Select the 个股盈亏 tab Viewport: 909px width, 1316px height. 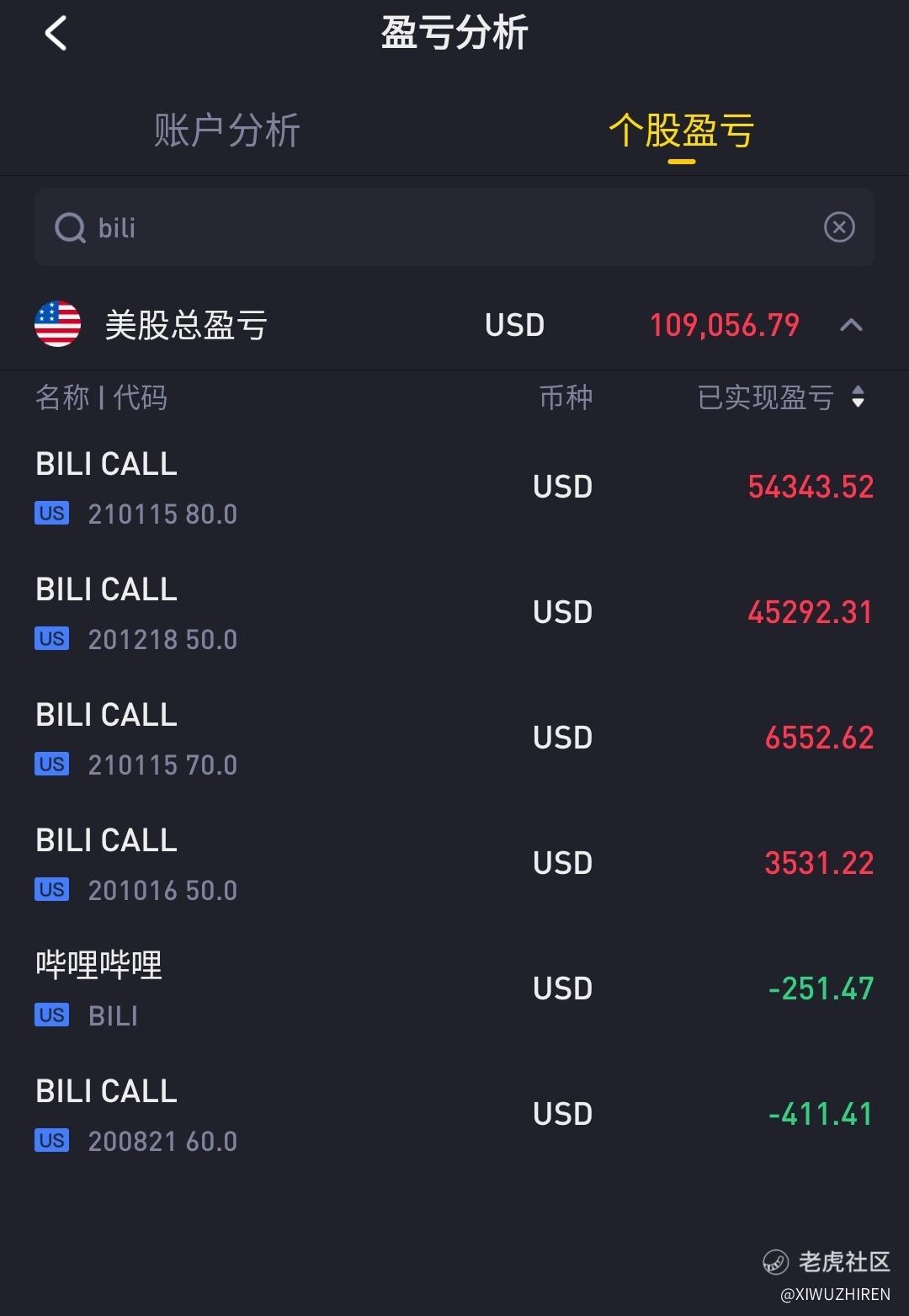point(680,131)
